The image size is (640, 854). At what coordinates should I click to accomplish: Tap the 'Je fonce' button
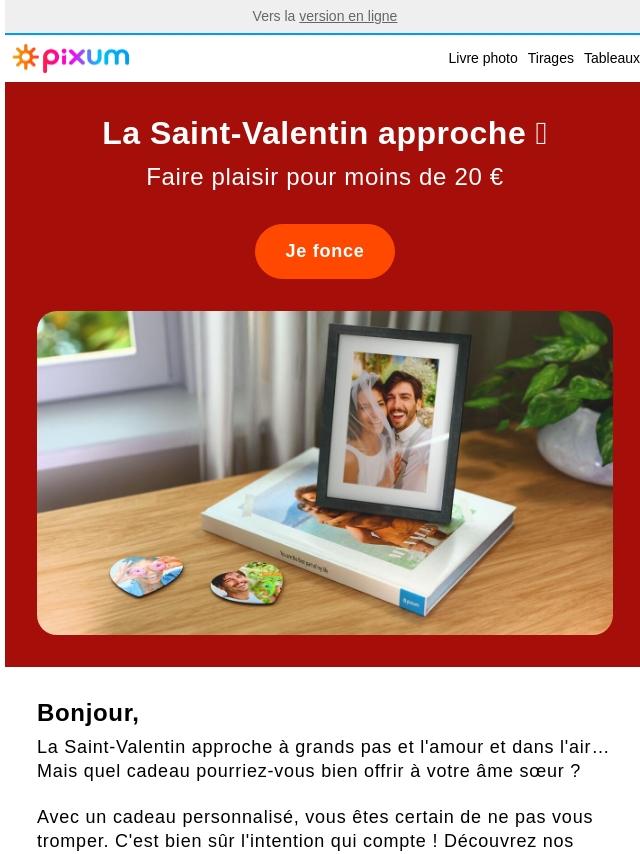coord(324,251)
